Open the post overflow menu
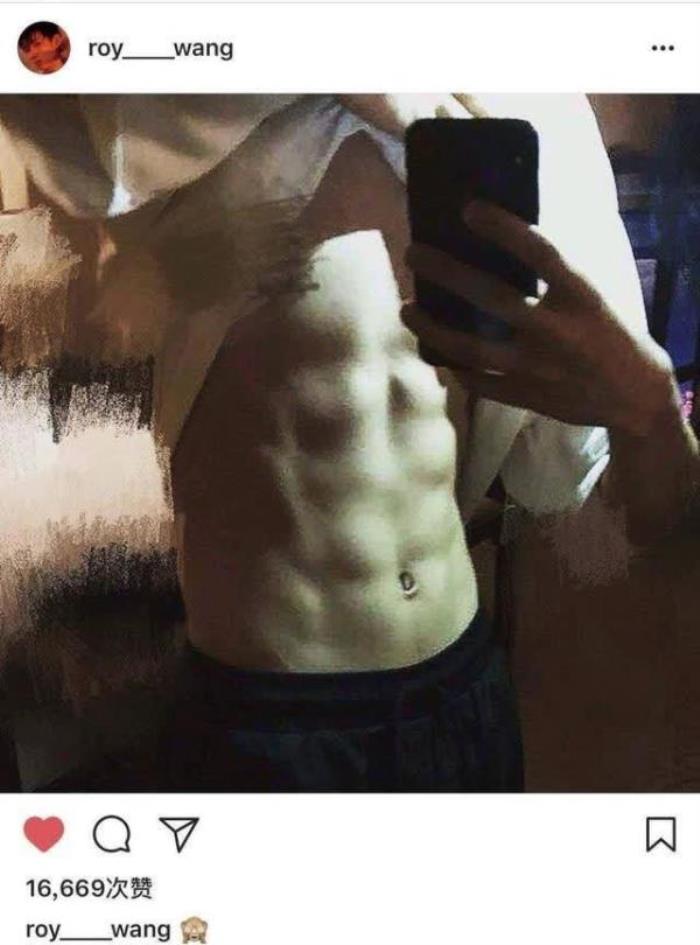Screen dimensions: 700x945 coord(662,48)
